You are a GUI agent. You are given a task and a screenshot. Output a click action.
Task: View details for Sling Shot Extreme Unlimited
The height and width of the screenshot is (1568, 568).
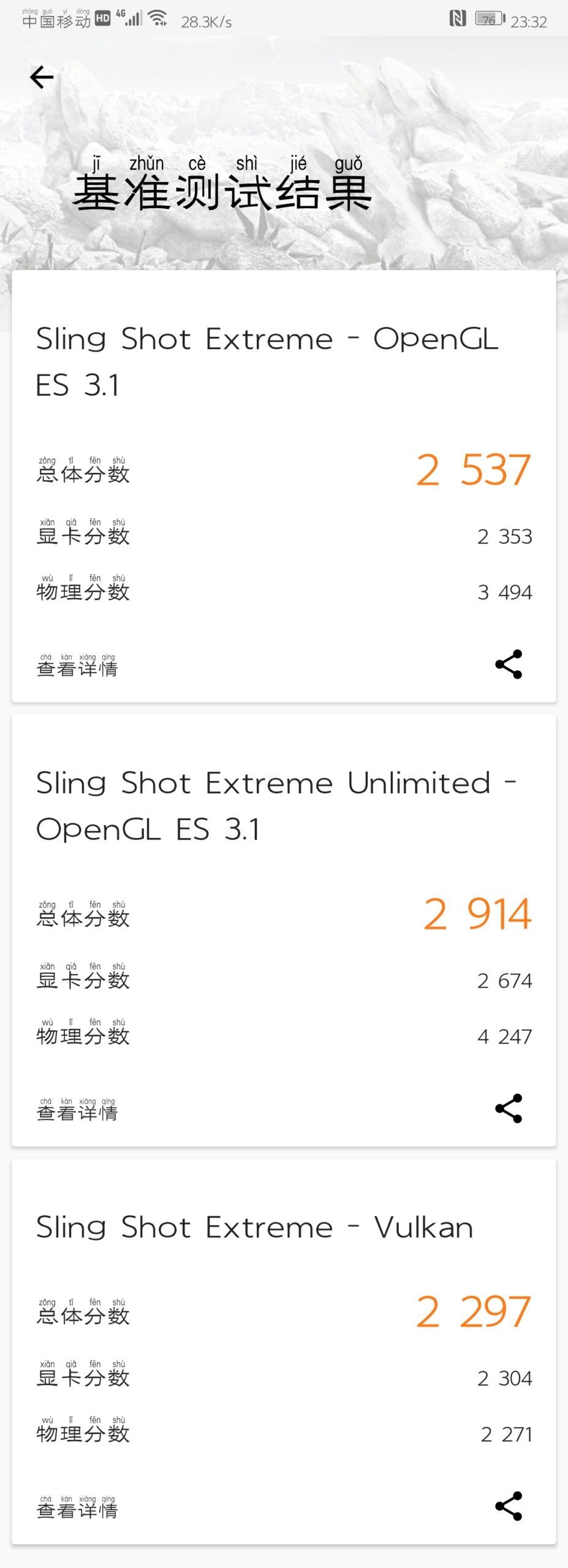[x=77, y=1112]
